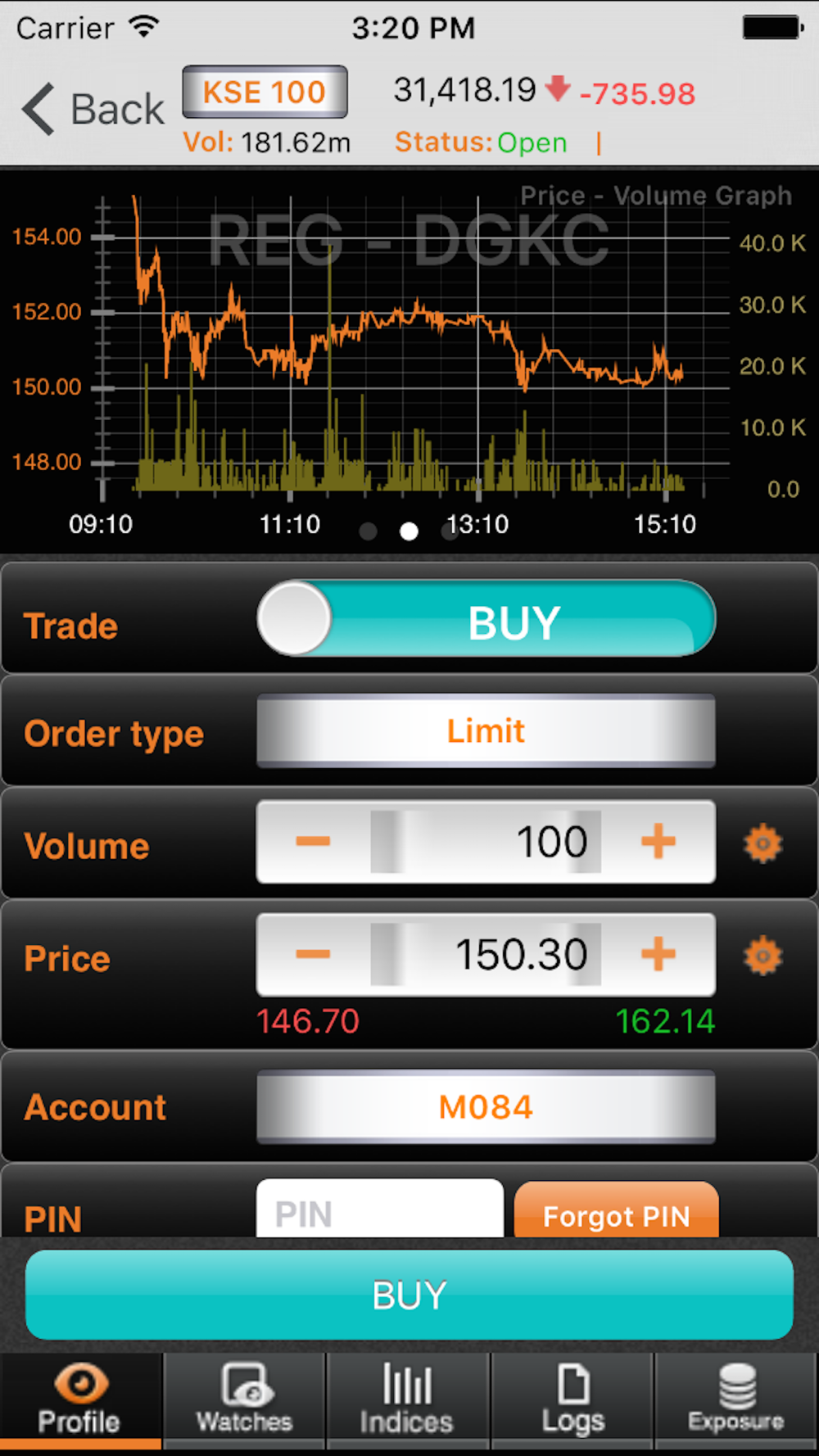Open the Volume settings gear

[763, 843]
